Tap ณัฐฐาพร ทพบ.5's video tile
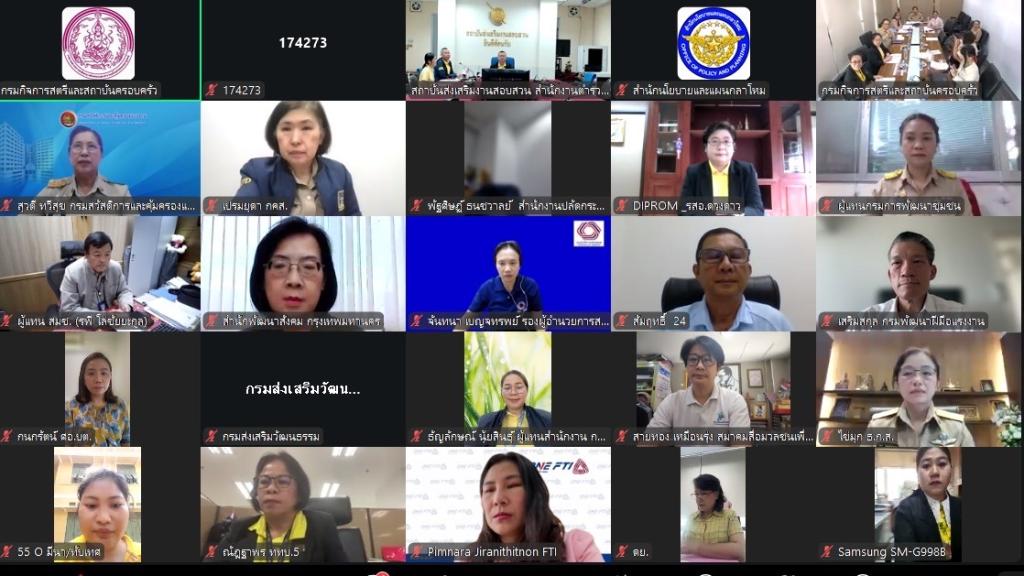 click(x=302, y=505)
